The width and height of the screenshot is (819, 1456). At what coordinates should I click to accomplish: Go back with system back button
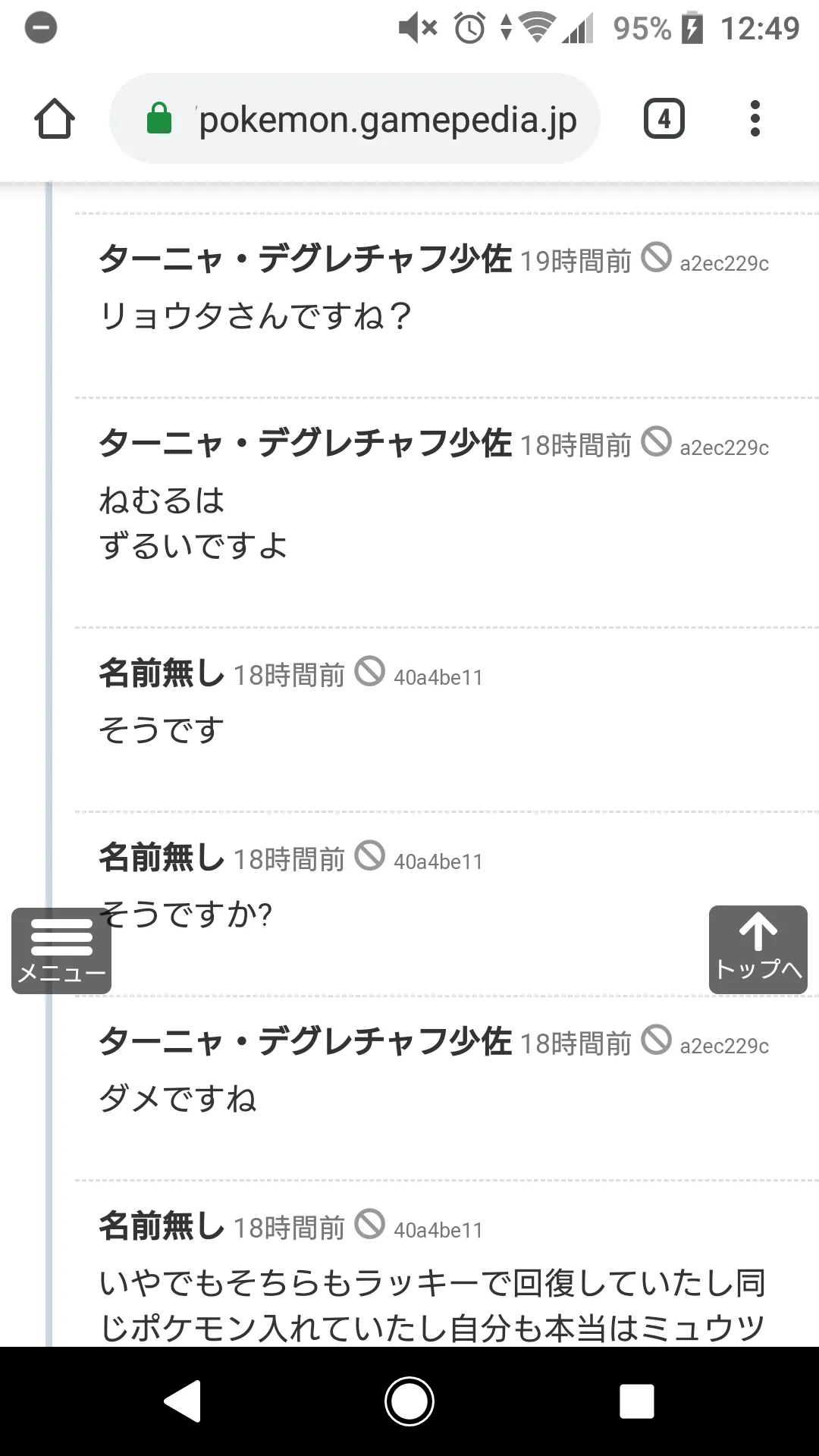coord(183,1401)
